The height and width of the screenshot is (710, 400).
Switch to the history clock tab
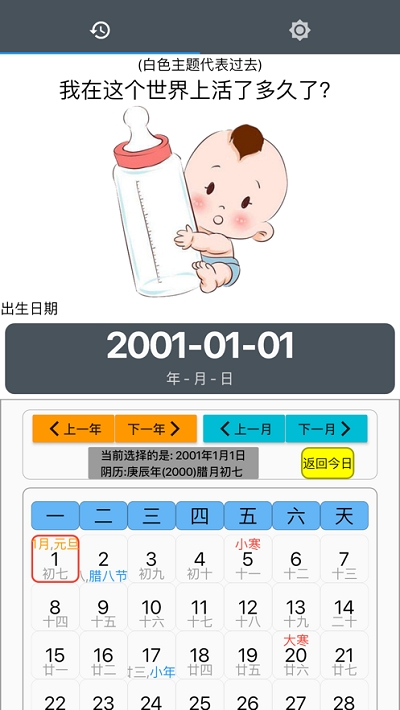click(100, 30)
